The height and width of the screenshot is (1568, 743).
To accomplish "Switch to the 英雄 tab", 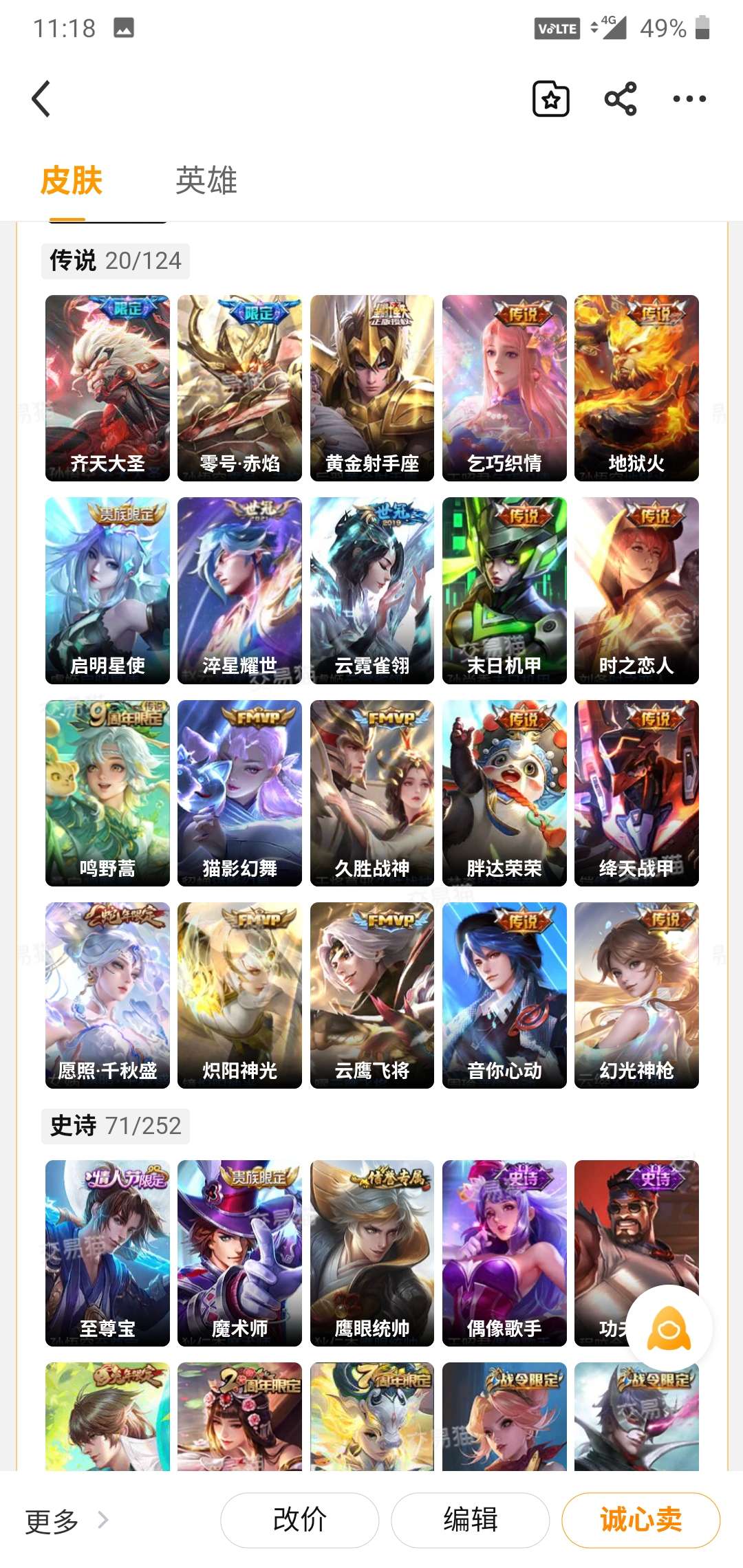I will pos(206,181).
